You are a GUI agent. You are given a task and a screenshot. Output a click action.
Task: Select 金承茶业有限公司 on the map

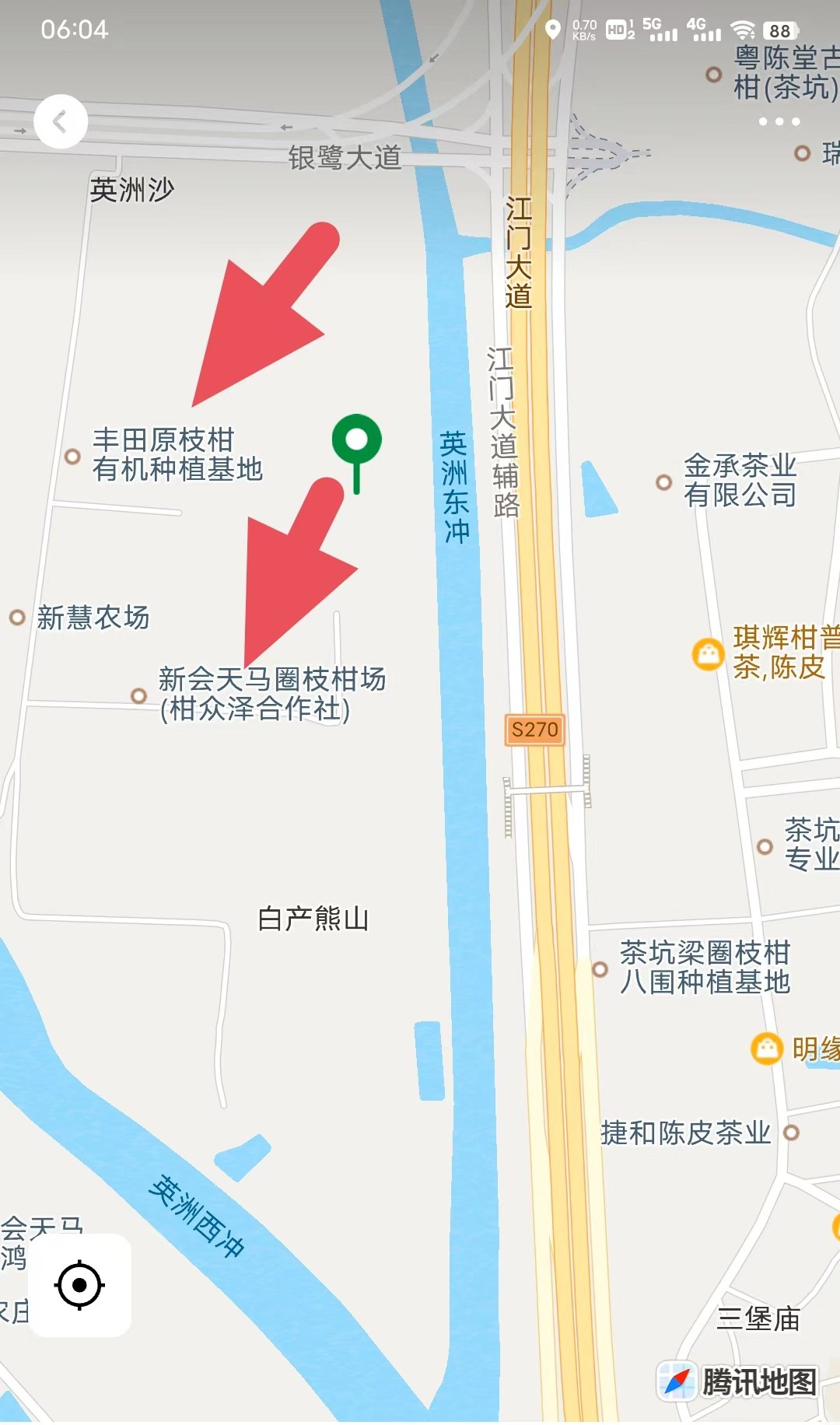click(663, 482)
